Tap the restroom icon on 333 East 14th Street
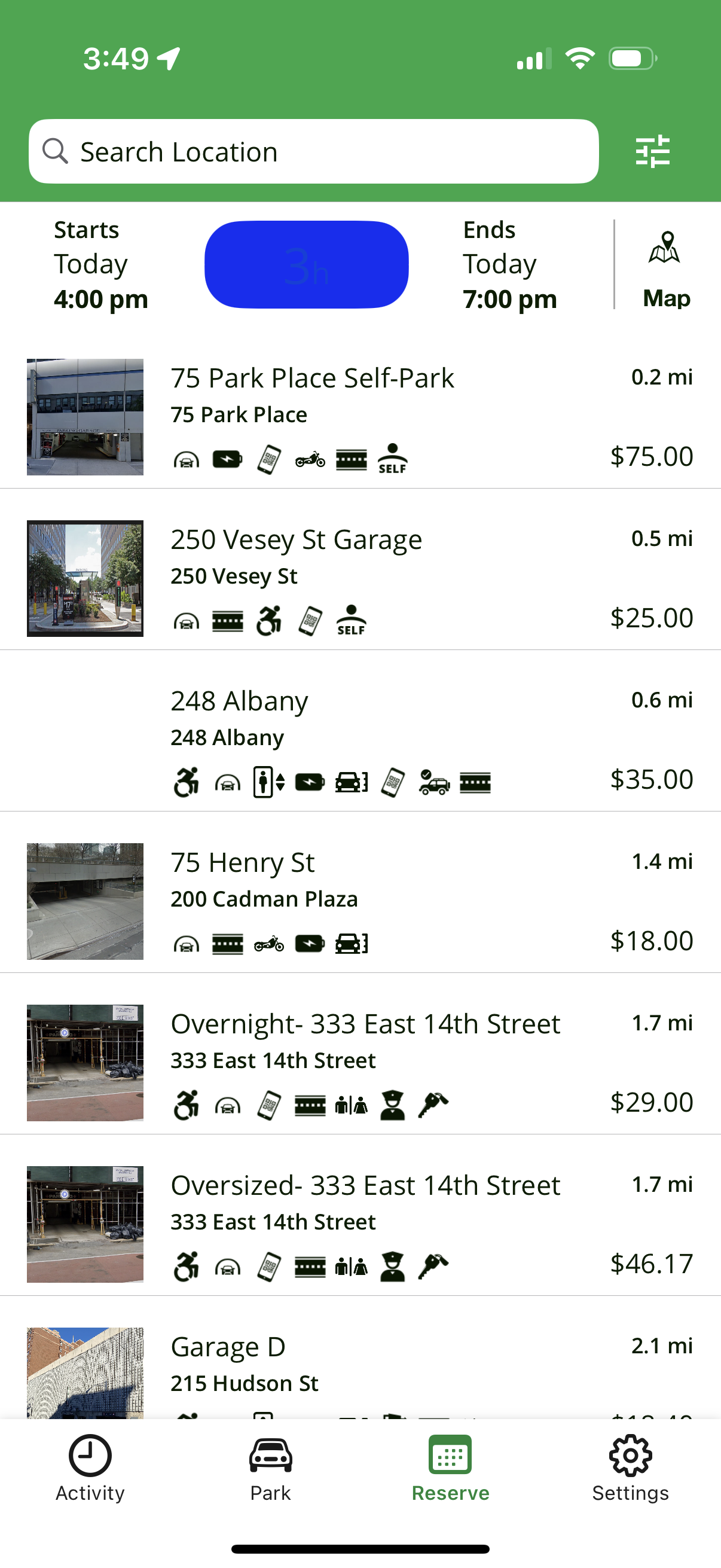 [x=352, y=1103]
